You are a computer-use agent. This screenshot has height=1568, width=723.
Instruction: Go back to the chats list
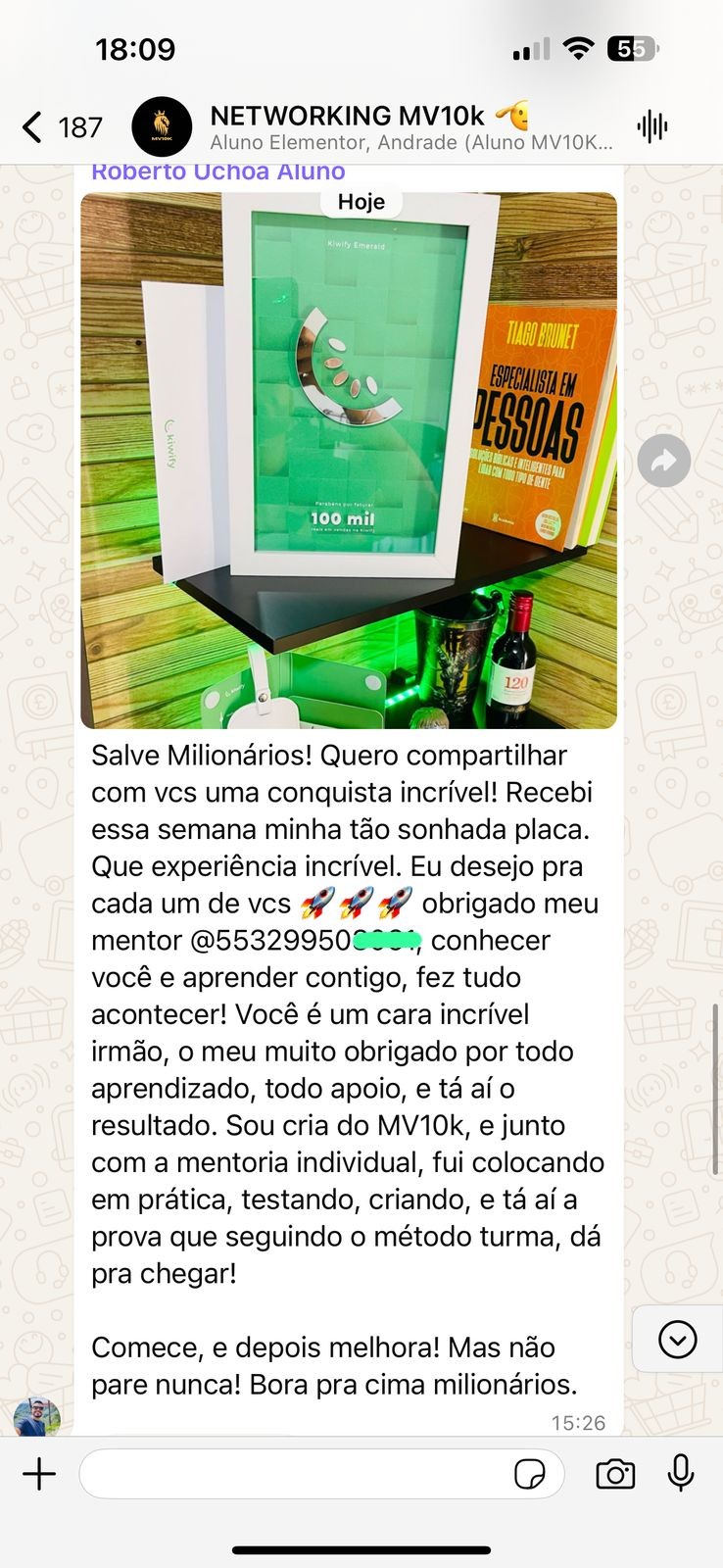[x=34, y=127]
